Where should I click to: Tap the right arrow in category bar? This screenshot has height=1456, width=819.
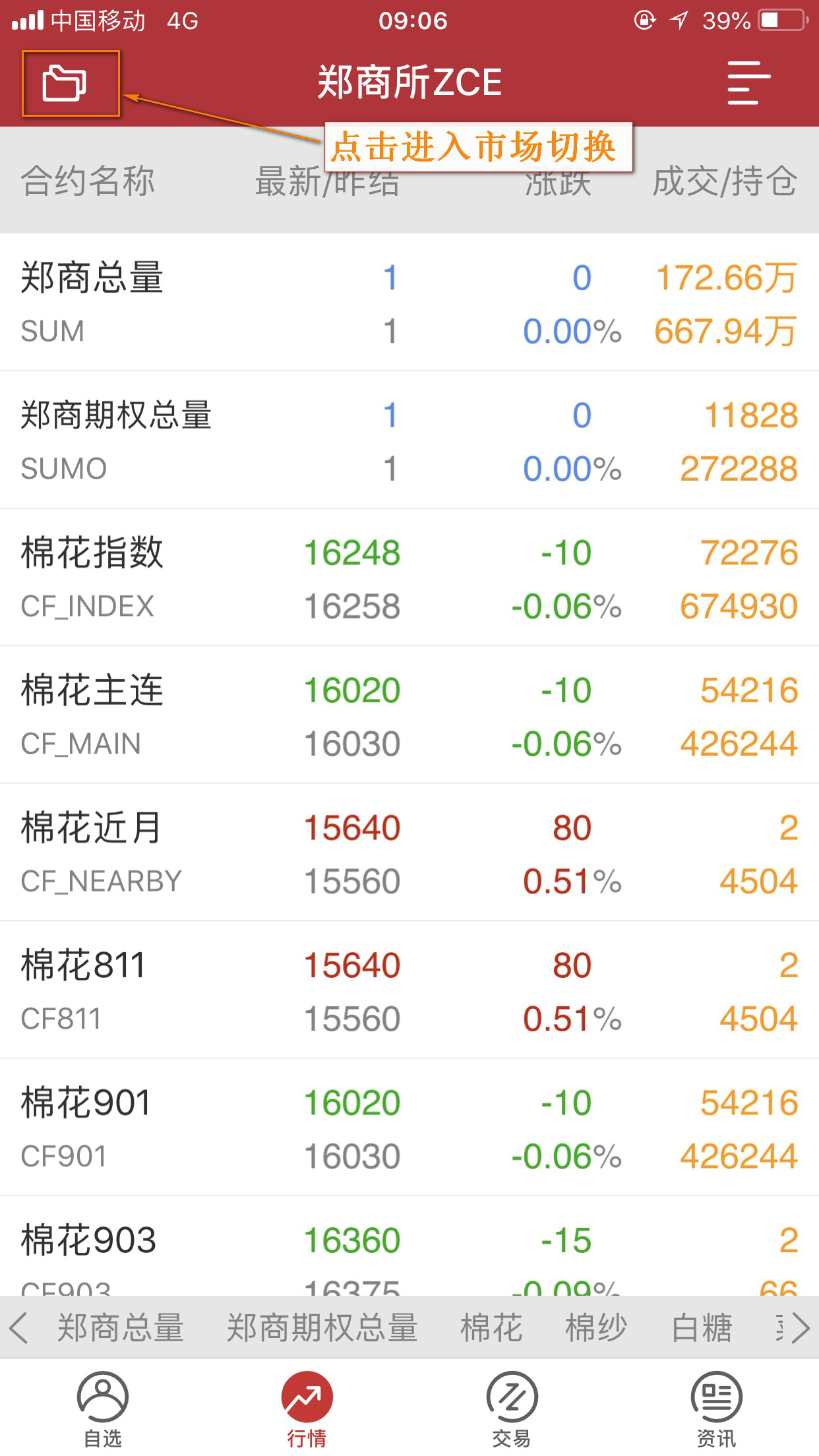point(801,1327)
